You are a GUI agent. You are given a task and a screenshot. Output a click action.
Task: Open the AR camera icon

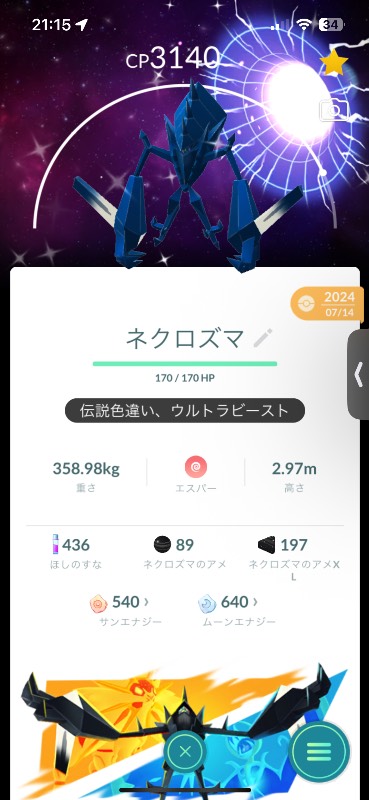(333, 110)
